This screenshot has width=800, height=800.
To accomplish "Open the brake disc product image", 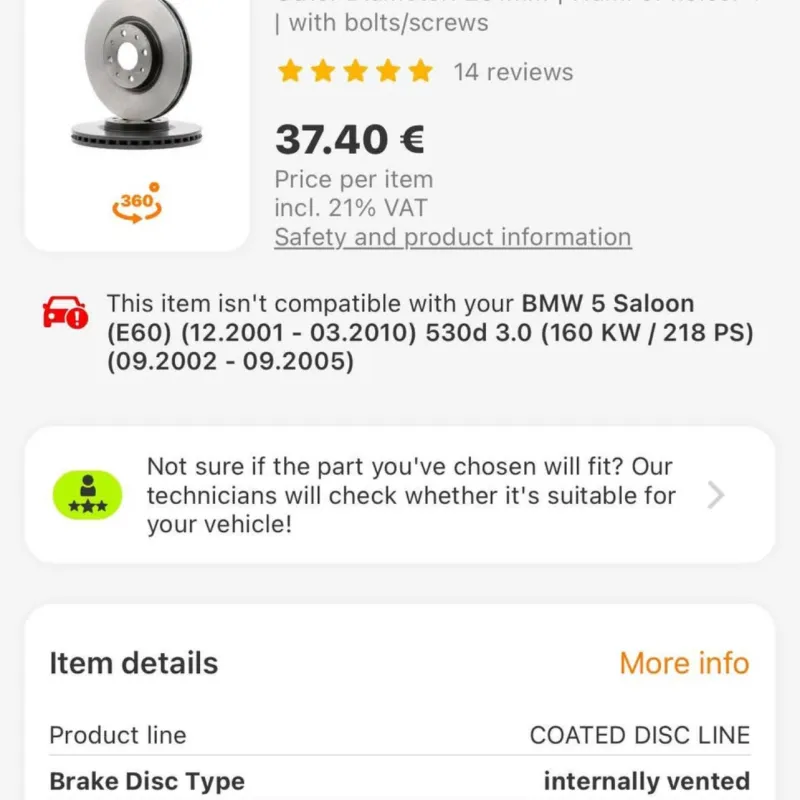I will (x=136, y=80).
